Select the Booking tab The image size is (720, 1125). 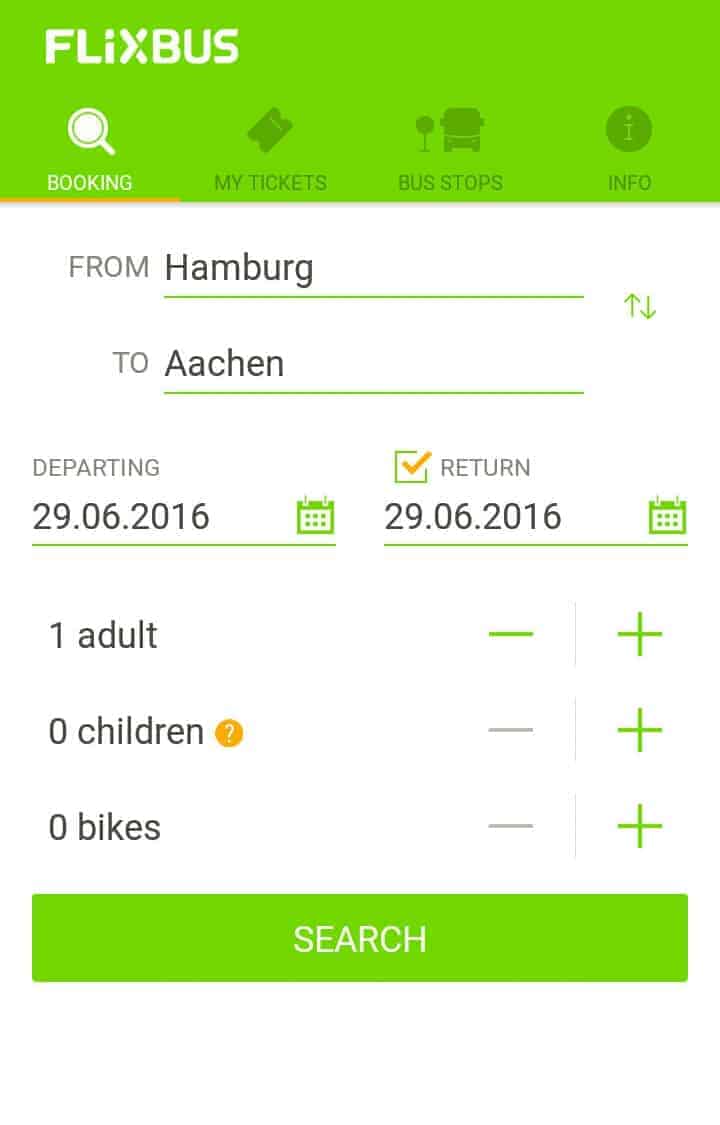point(90,152)
